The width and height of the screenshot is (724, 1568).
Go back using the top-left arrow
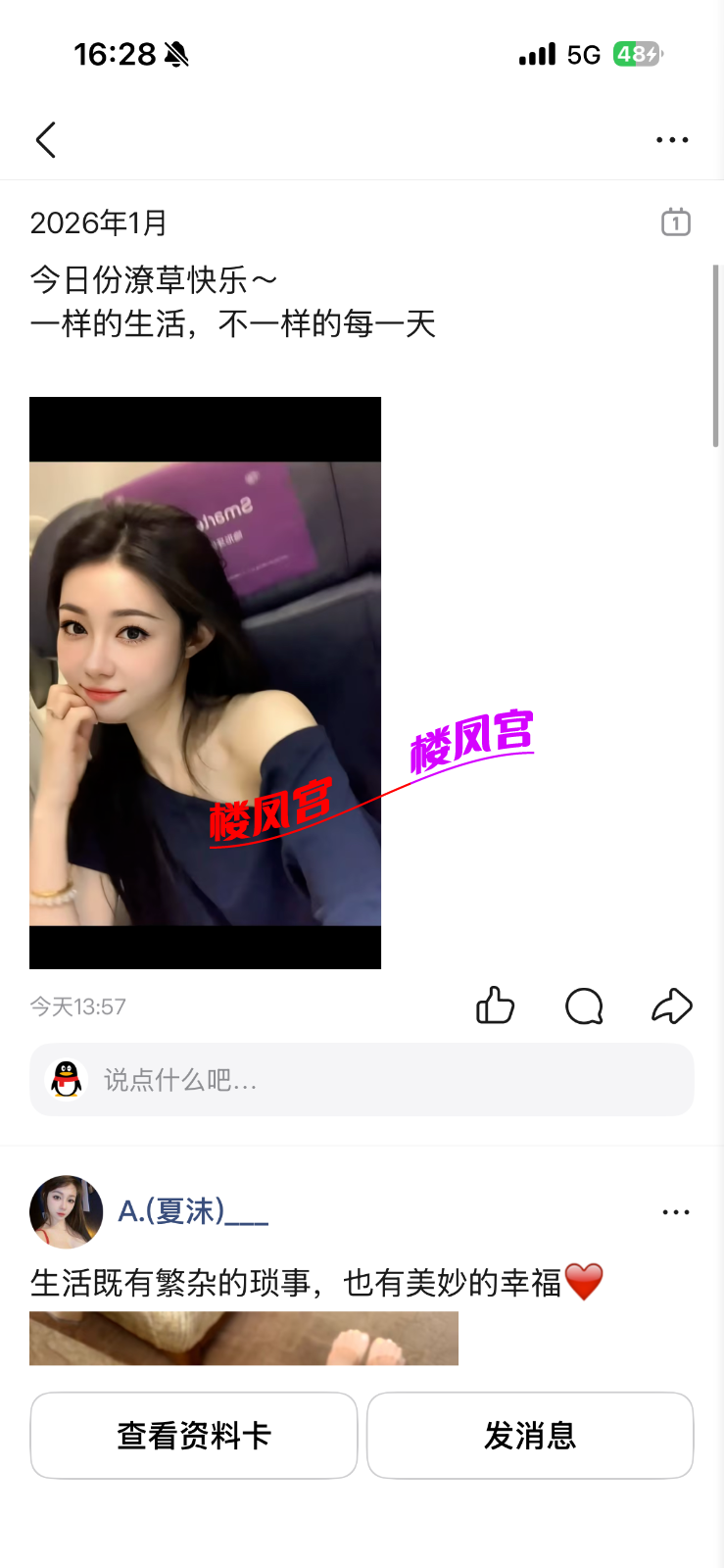point(46,140)
